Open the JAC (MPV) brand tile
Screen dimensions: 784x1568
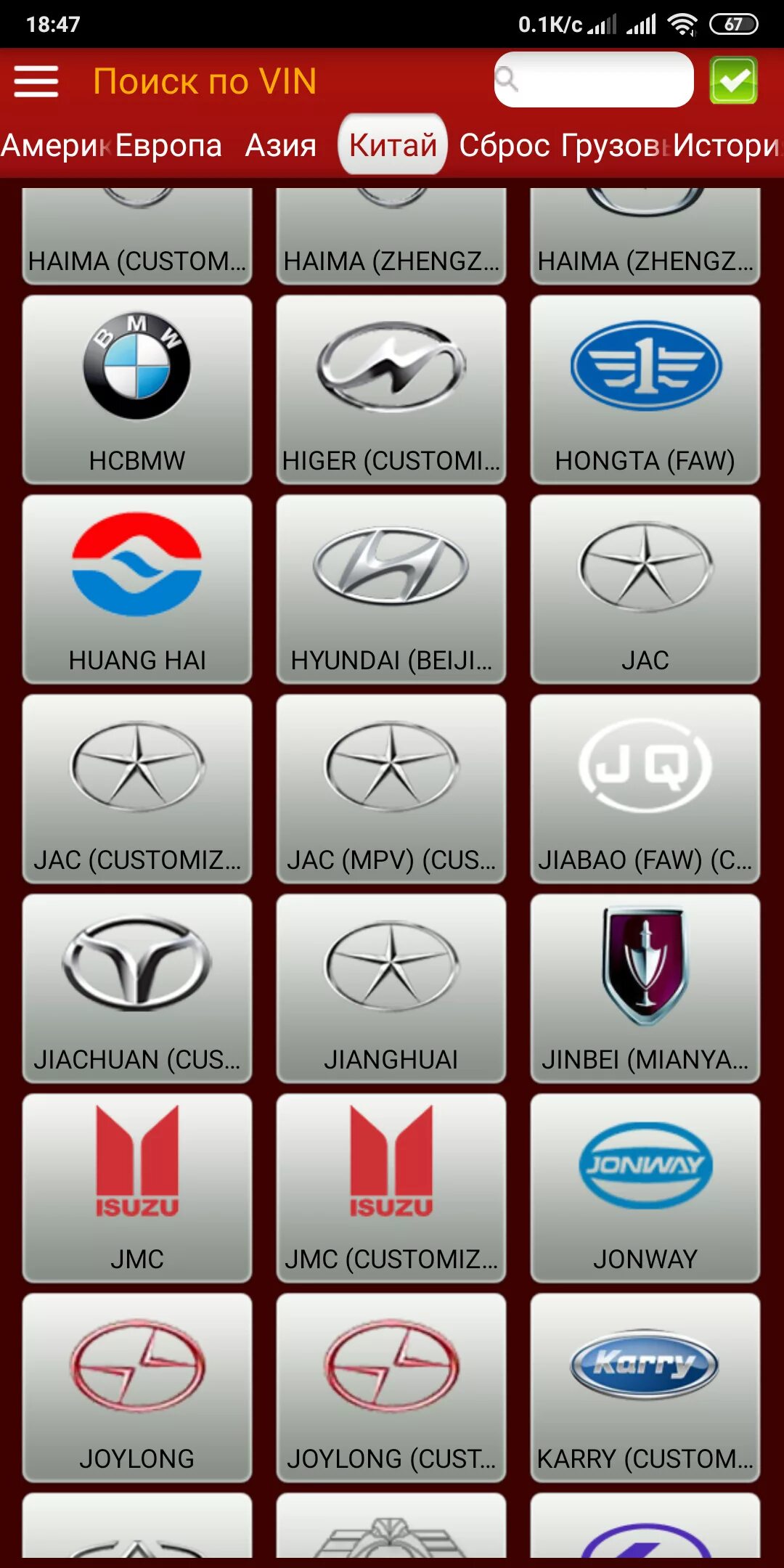point(391,788)
